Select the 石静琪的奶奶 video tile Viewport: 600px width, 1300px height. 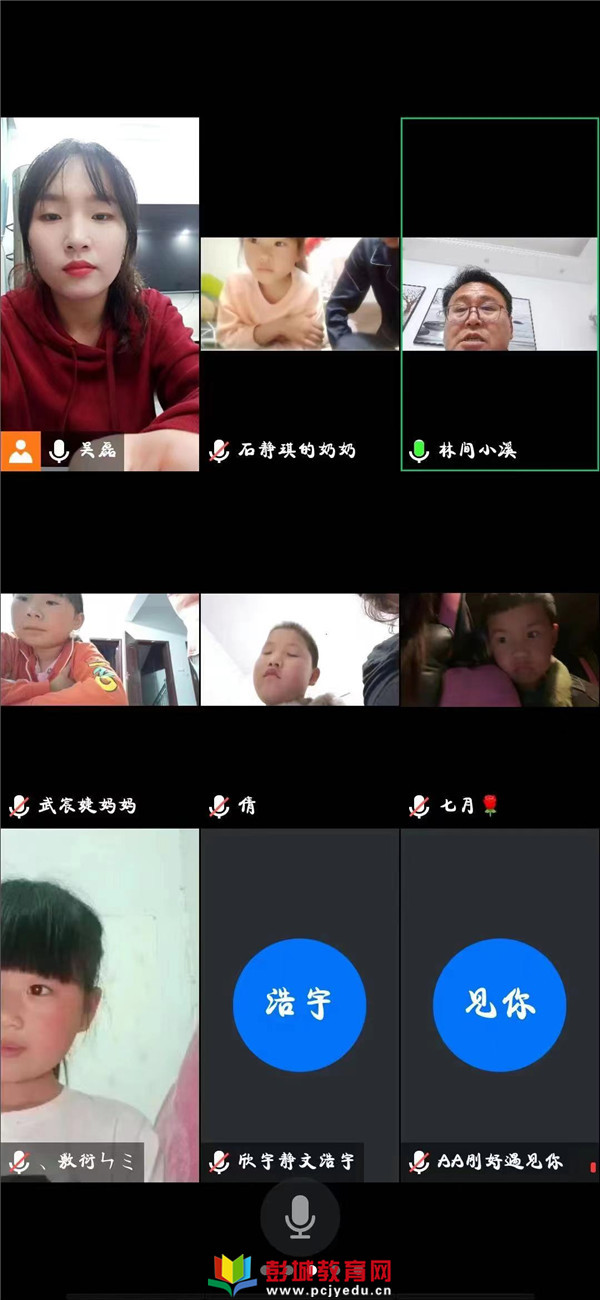point(300,294)
